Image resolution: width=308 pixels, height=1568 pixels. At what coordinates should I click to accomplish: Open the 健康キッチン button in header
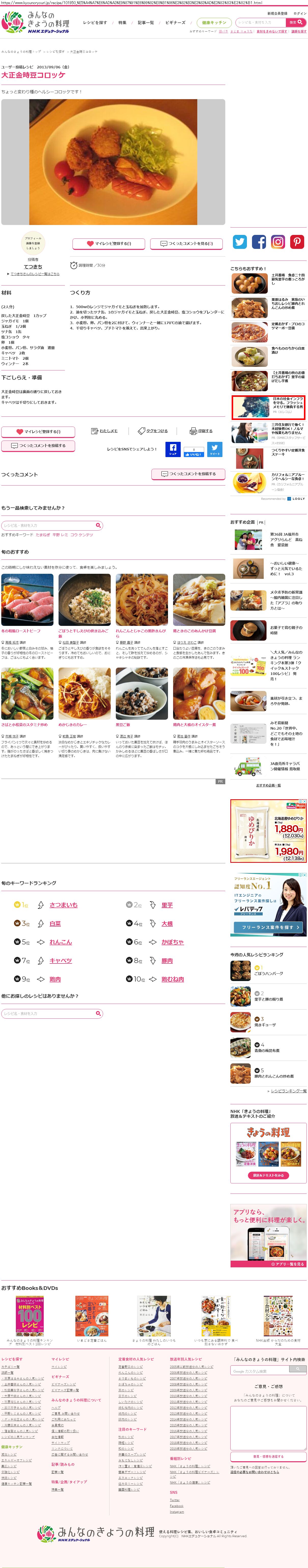point(214,23)
